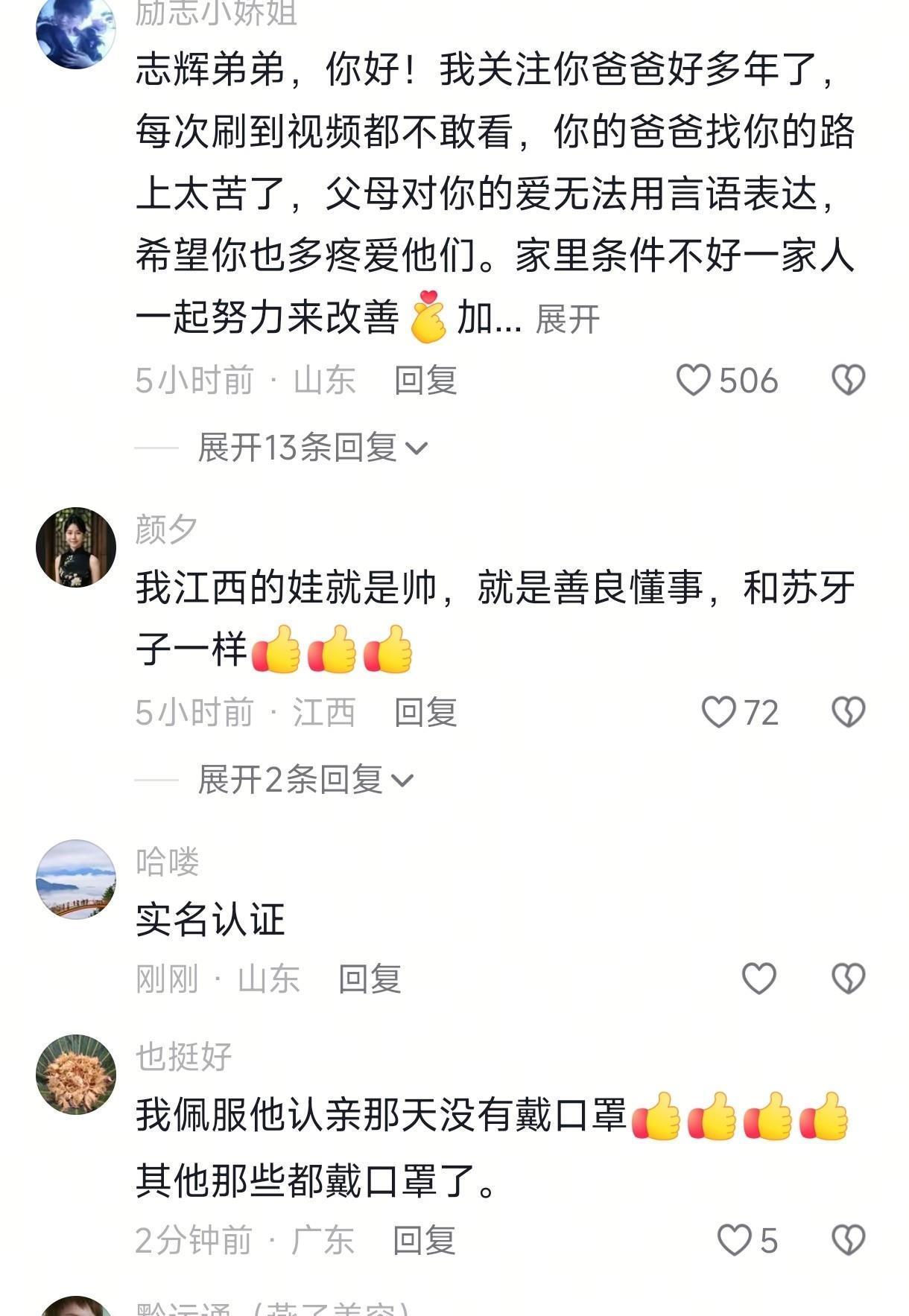Like the comment with 506 likes

click(x=693, y=381)
